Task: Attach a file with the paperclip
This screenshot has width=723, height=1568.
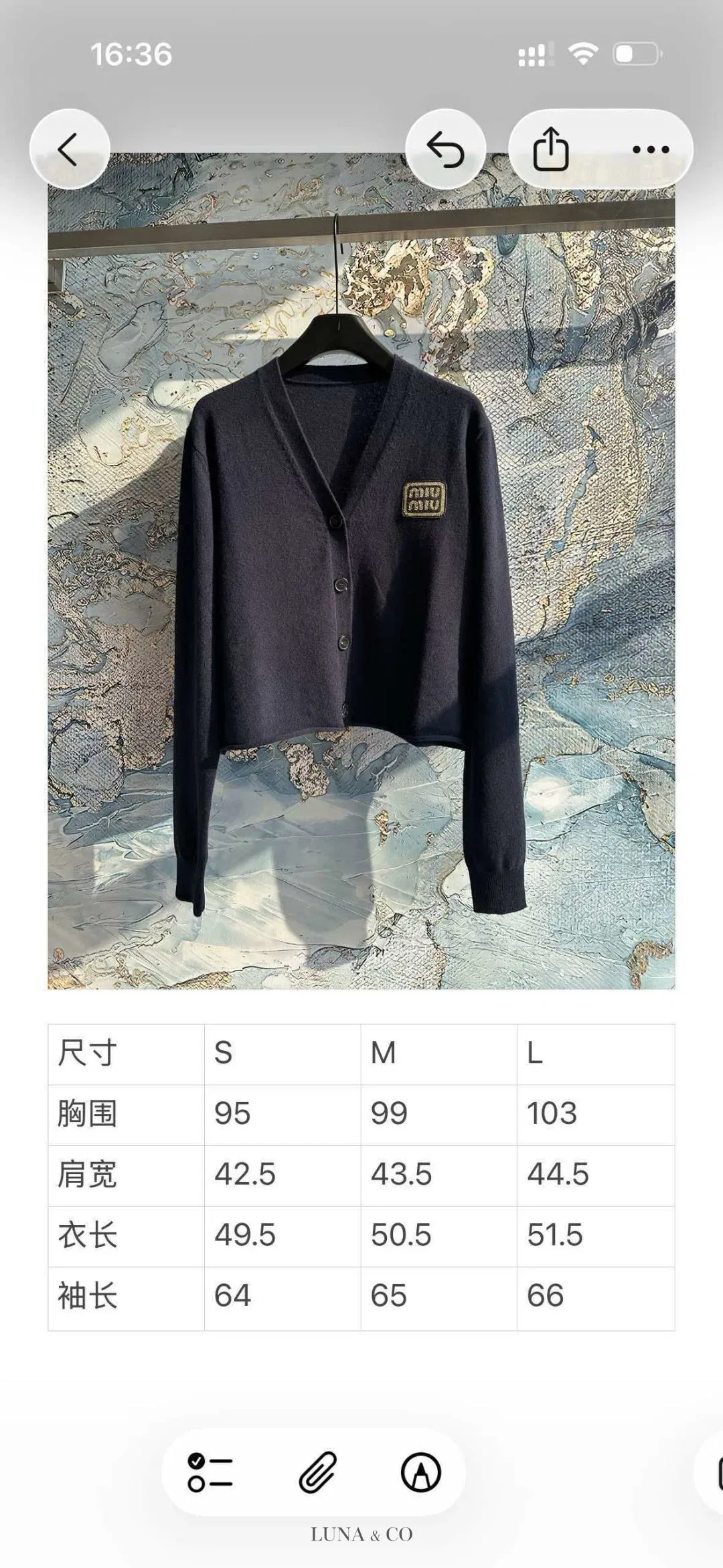Action: click(317, 1472)
